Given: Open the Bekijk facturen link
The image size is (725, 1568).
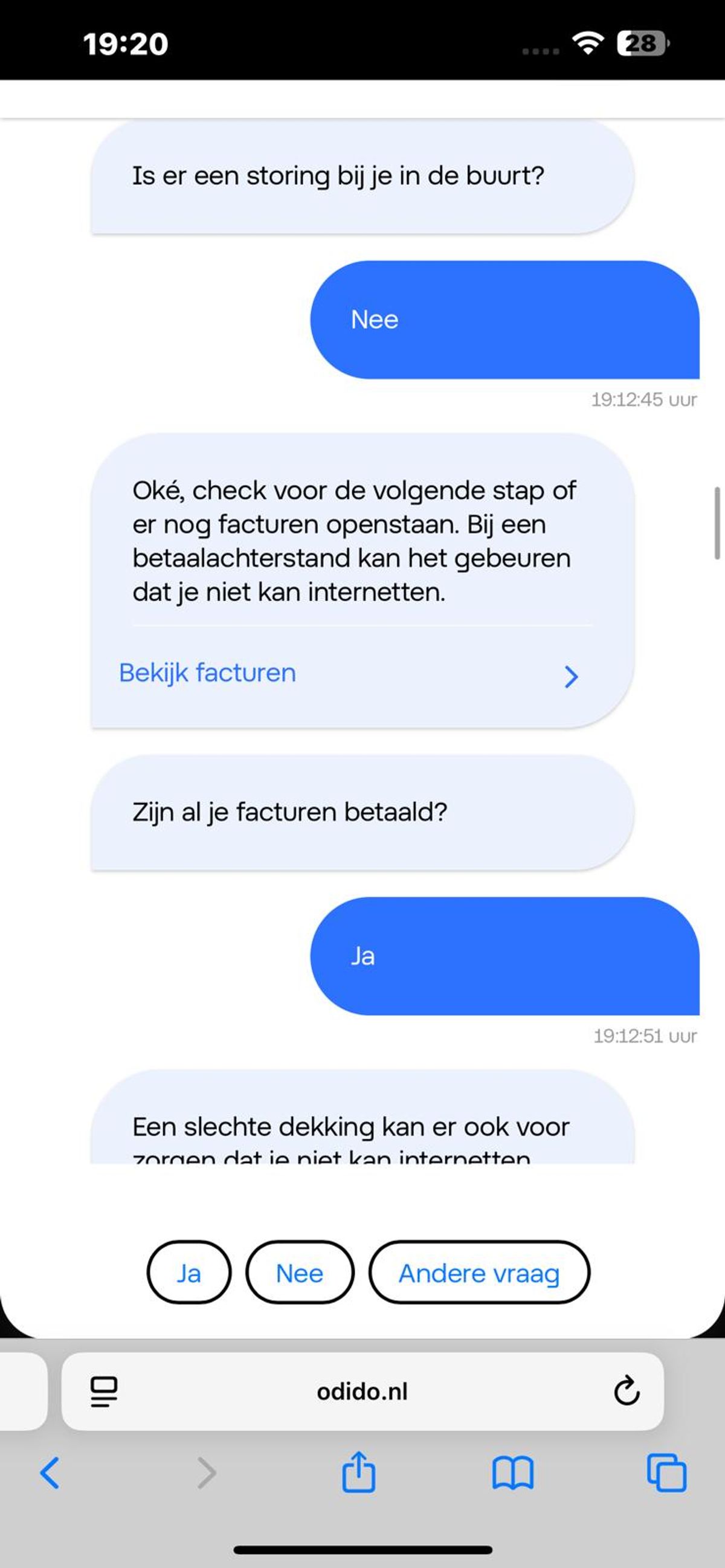Looking at the screenshot, I should 347,674.
